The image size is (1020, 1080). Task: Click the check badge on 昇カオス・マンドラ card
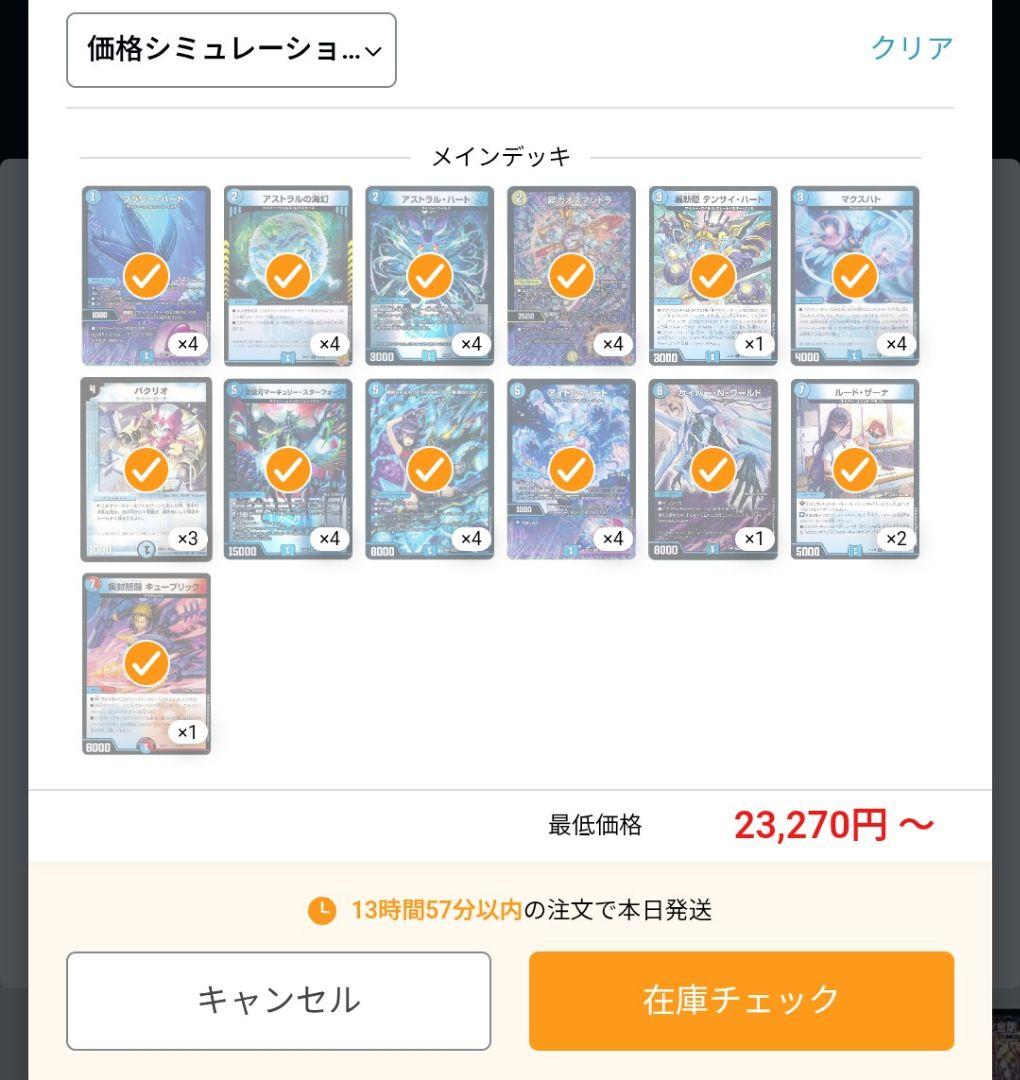point(570,275)
